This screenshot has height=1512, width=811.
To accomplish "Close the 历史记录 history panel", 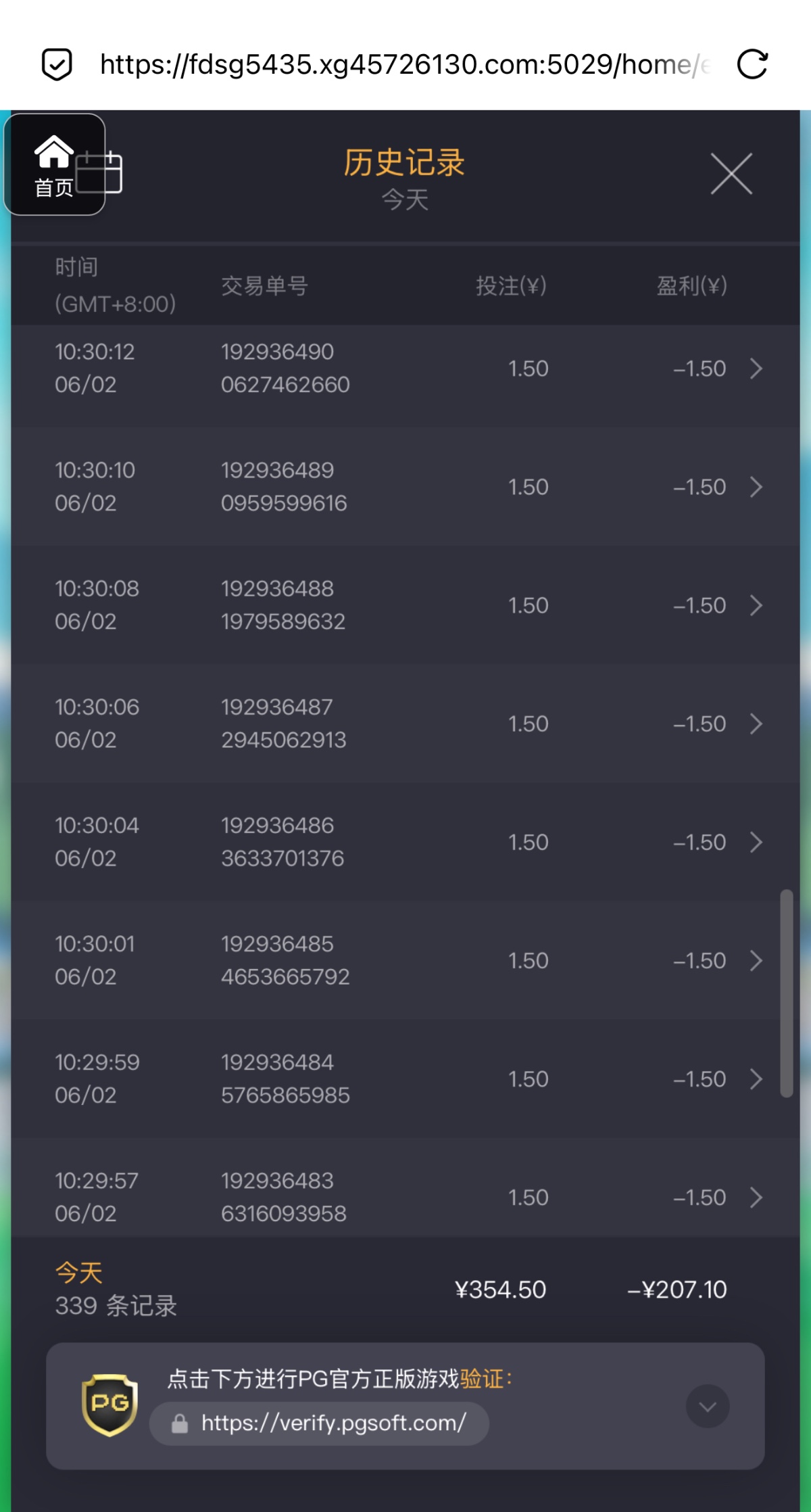I will click(731, 174).
